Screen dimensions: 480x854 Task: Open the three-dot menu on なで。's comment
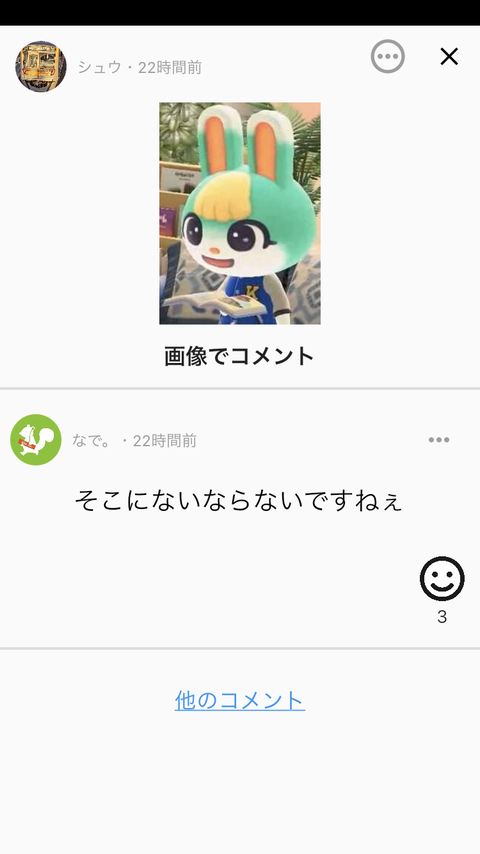coord(439,440)
